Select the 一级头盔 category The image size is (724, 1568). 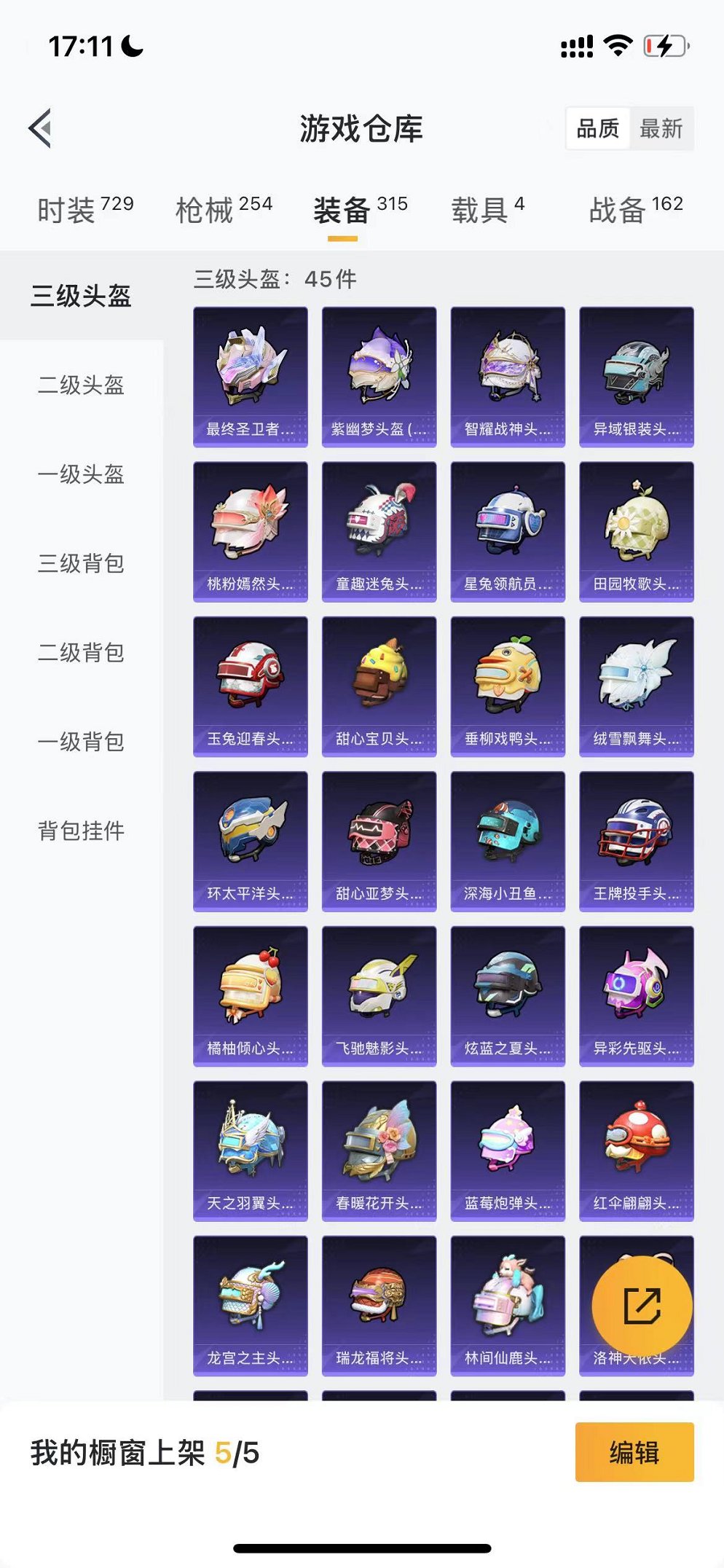pos(82,474)
